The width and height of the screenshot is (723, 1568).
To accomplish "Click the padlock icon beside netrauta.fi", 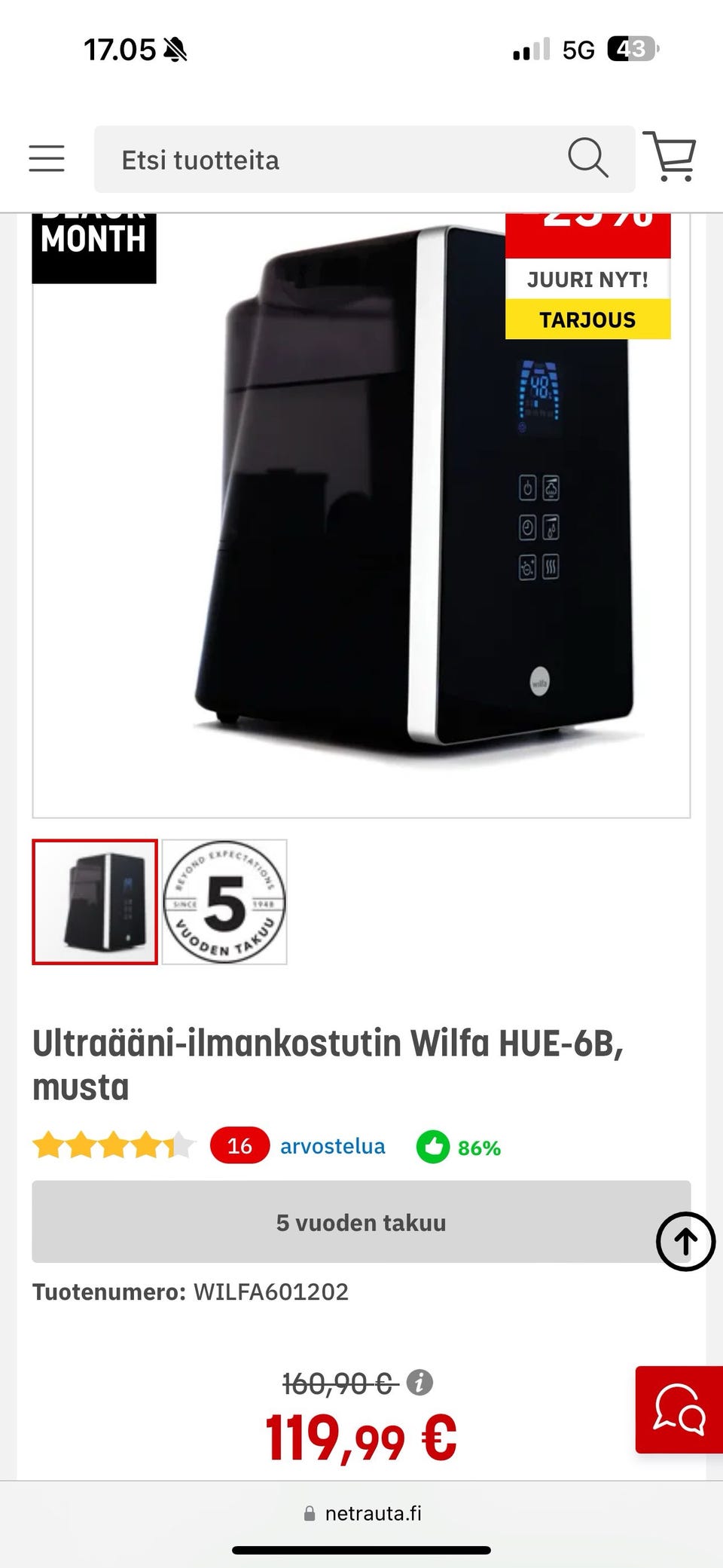I will pos(308,1514).
